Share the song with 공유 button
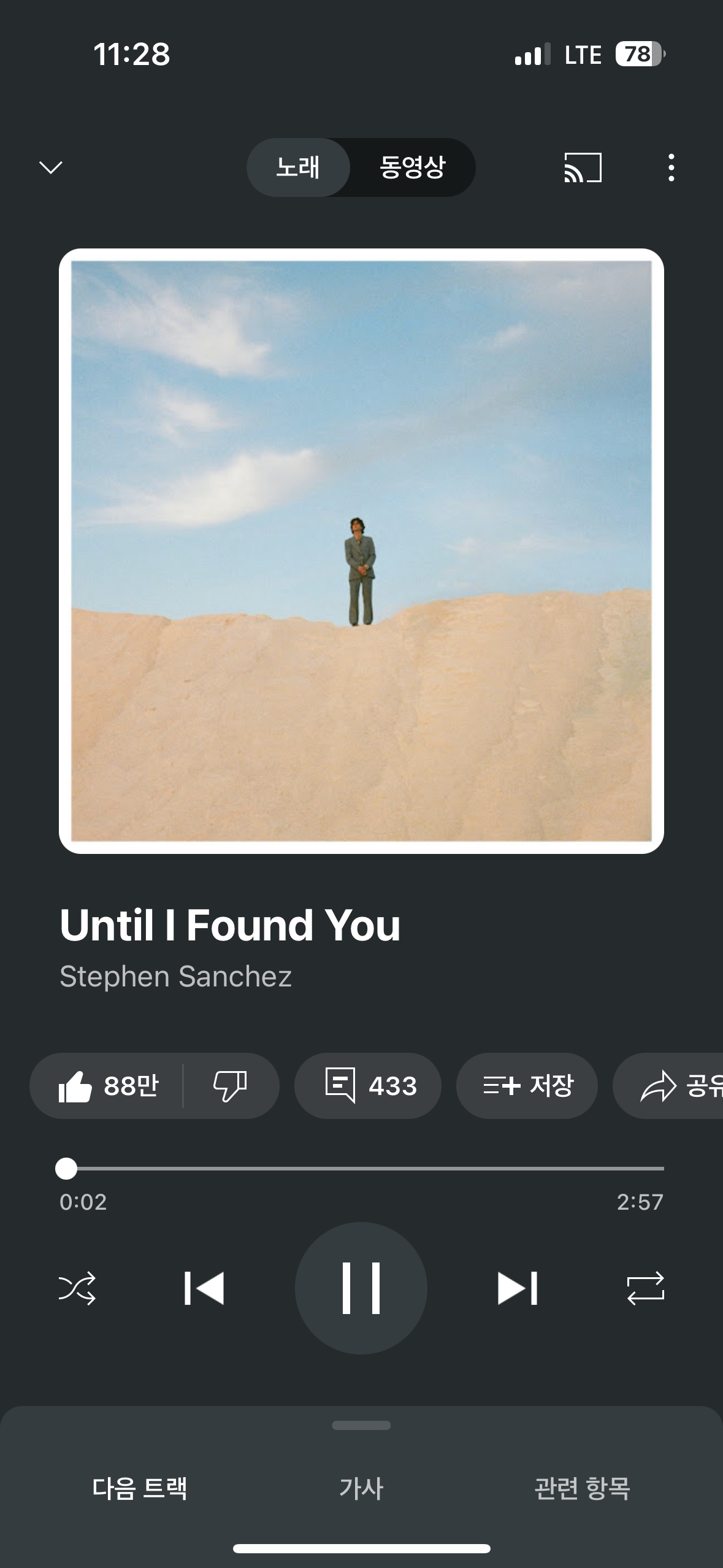The height and width of the screenshot is (1568, 723). (668, 1086)
